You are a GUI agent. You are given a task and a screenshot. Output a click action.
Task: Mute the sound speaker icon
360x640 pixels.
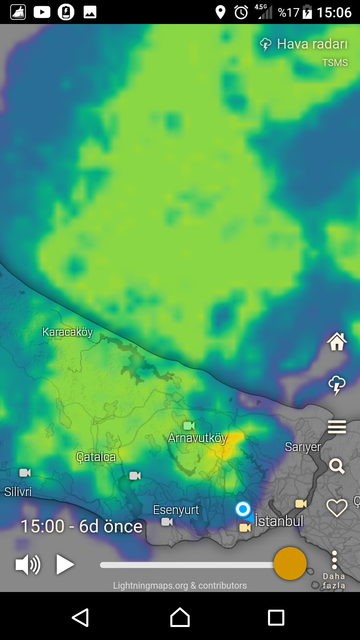28,565
